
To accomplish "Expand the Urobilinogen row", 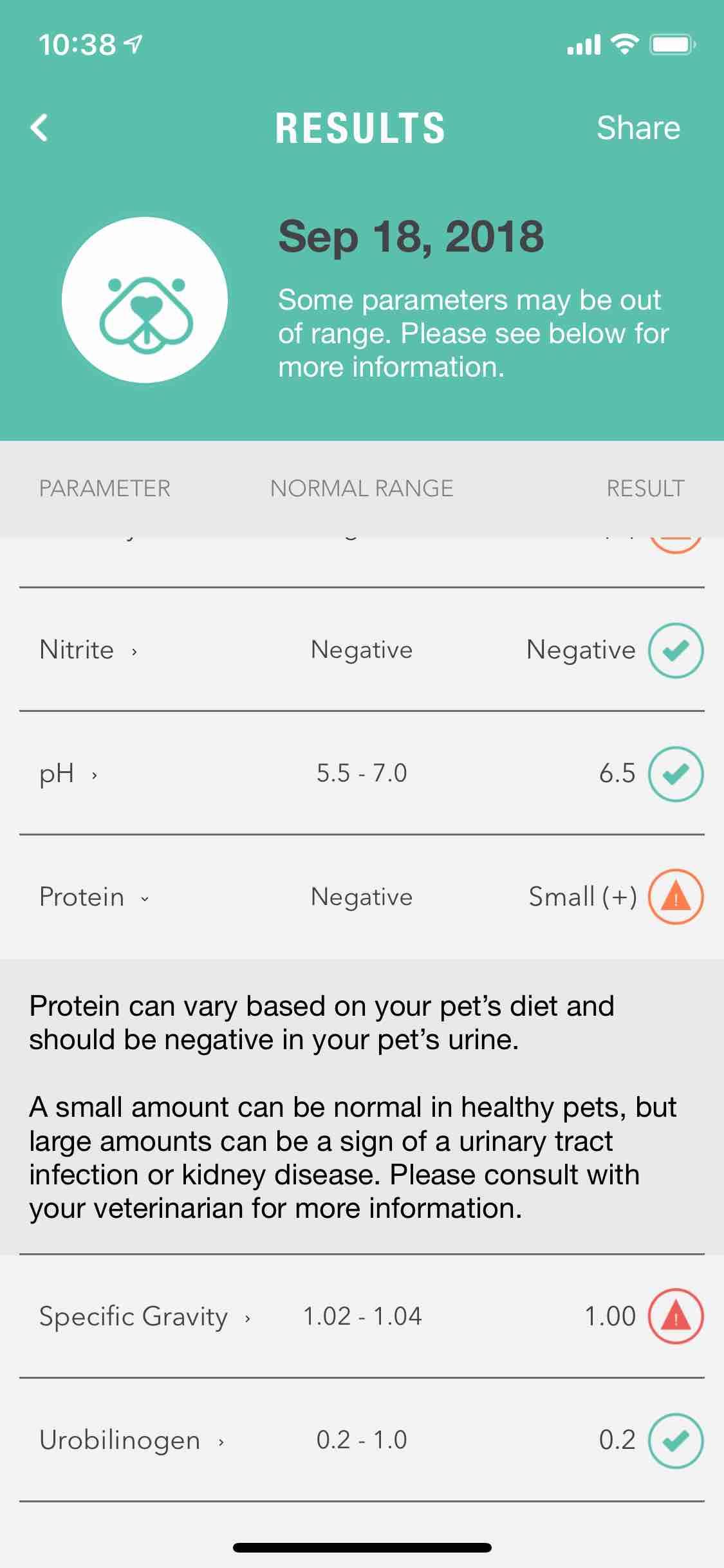I will point(131,1441).
